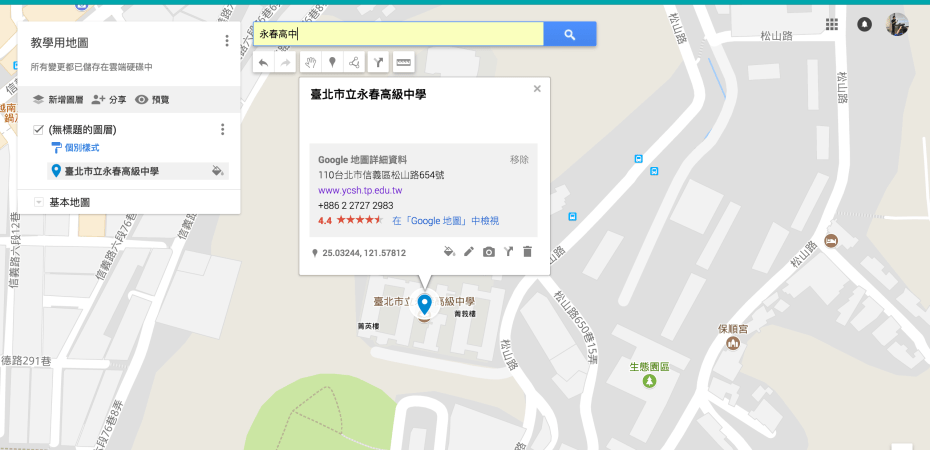
Task: Undo the last map edit
Action: coord(263,62)
